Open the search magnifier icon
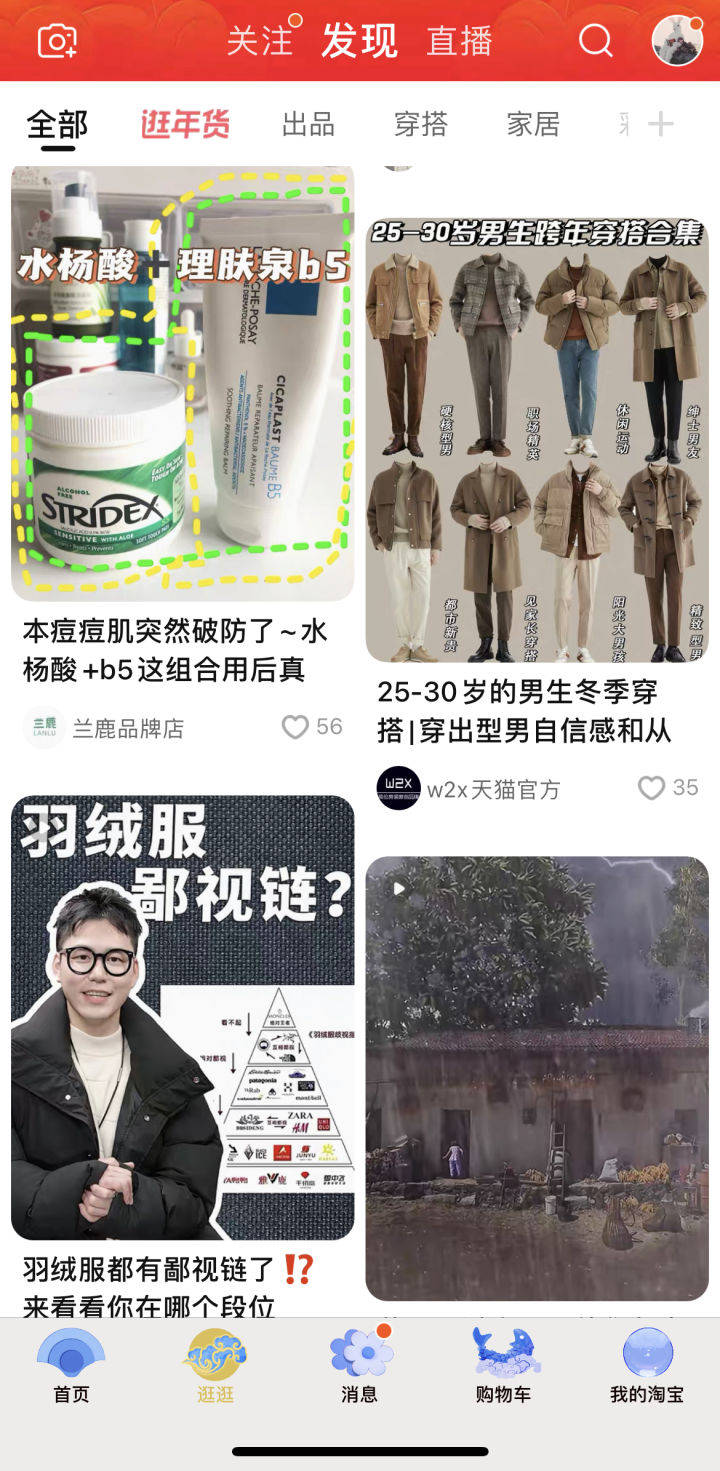Screen dimensions: 720x1471 tap(596, 41)
